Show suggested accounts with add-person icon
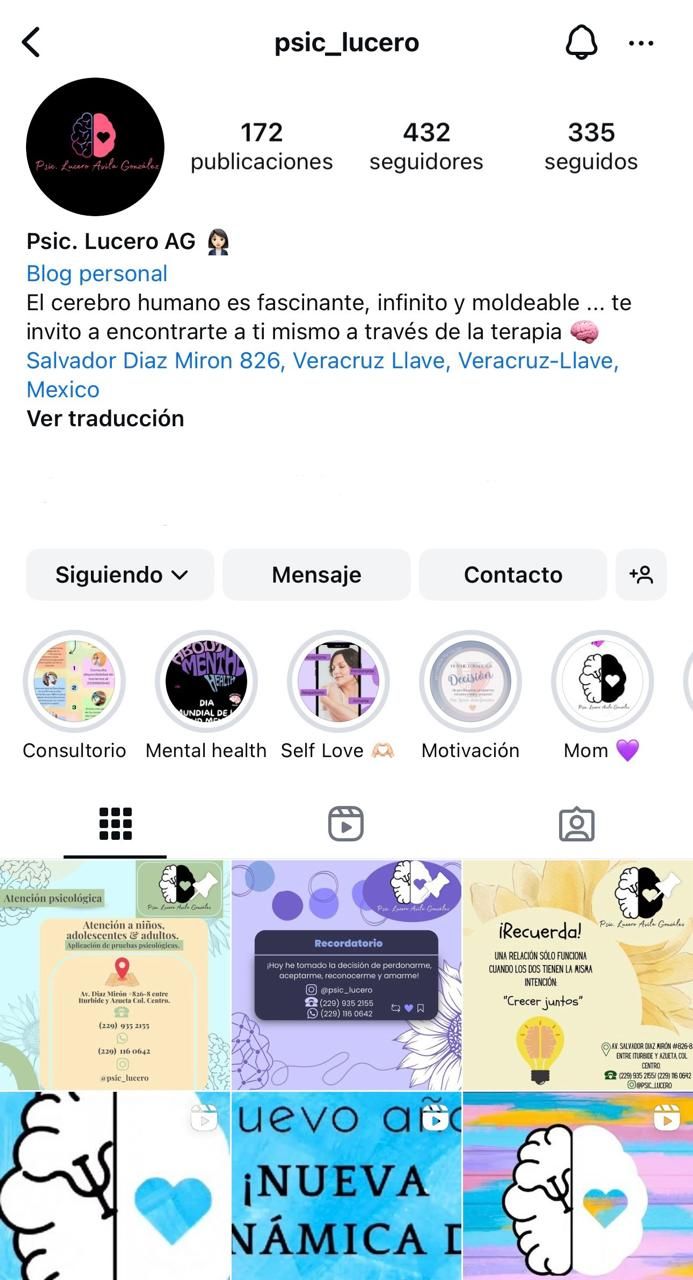 coord(641,575)
